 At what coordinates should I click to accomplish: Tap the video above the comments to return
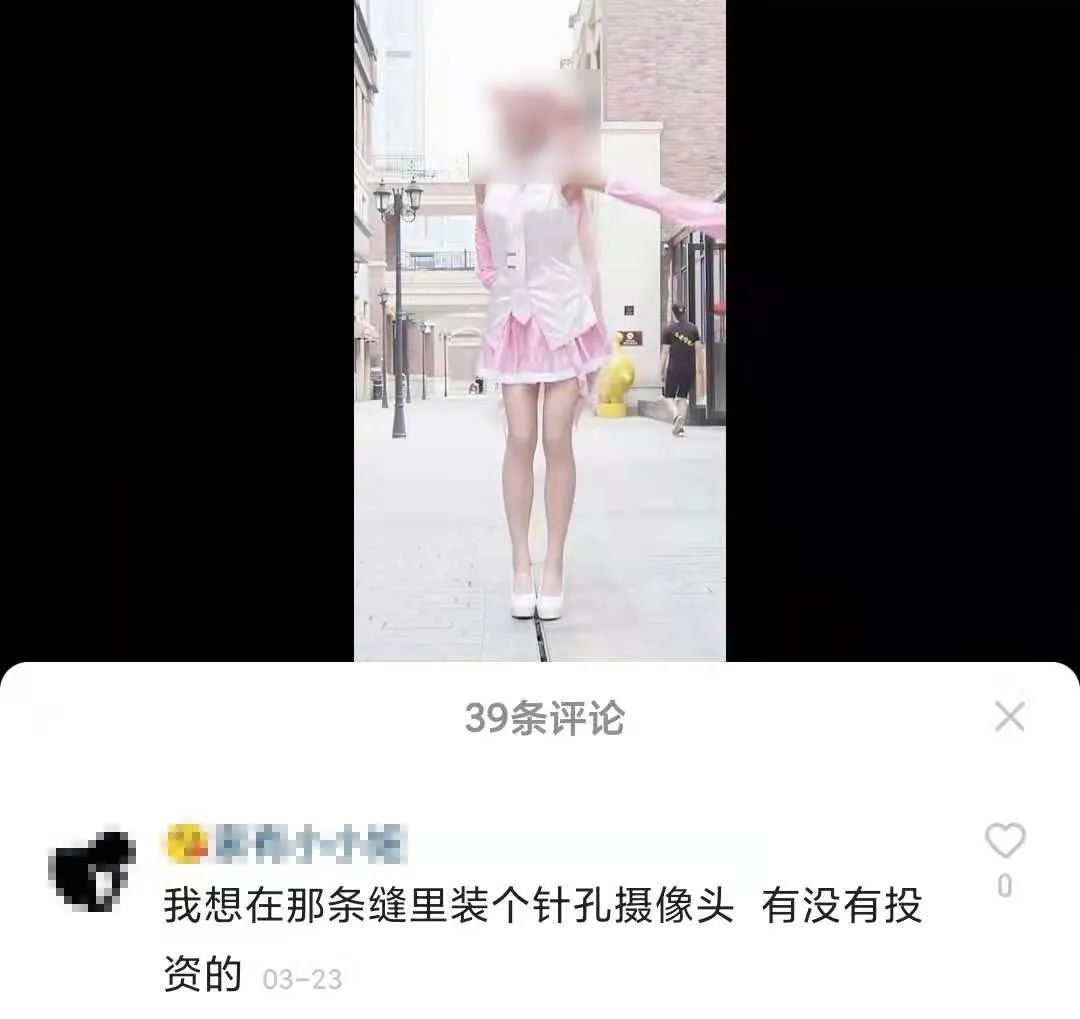(x=540, y=330)
